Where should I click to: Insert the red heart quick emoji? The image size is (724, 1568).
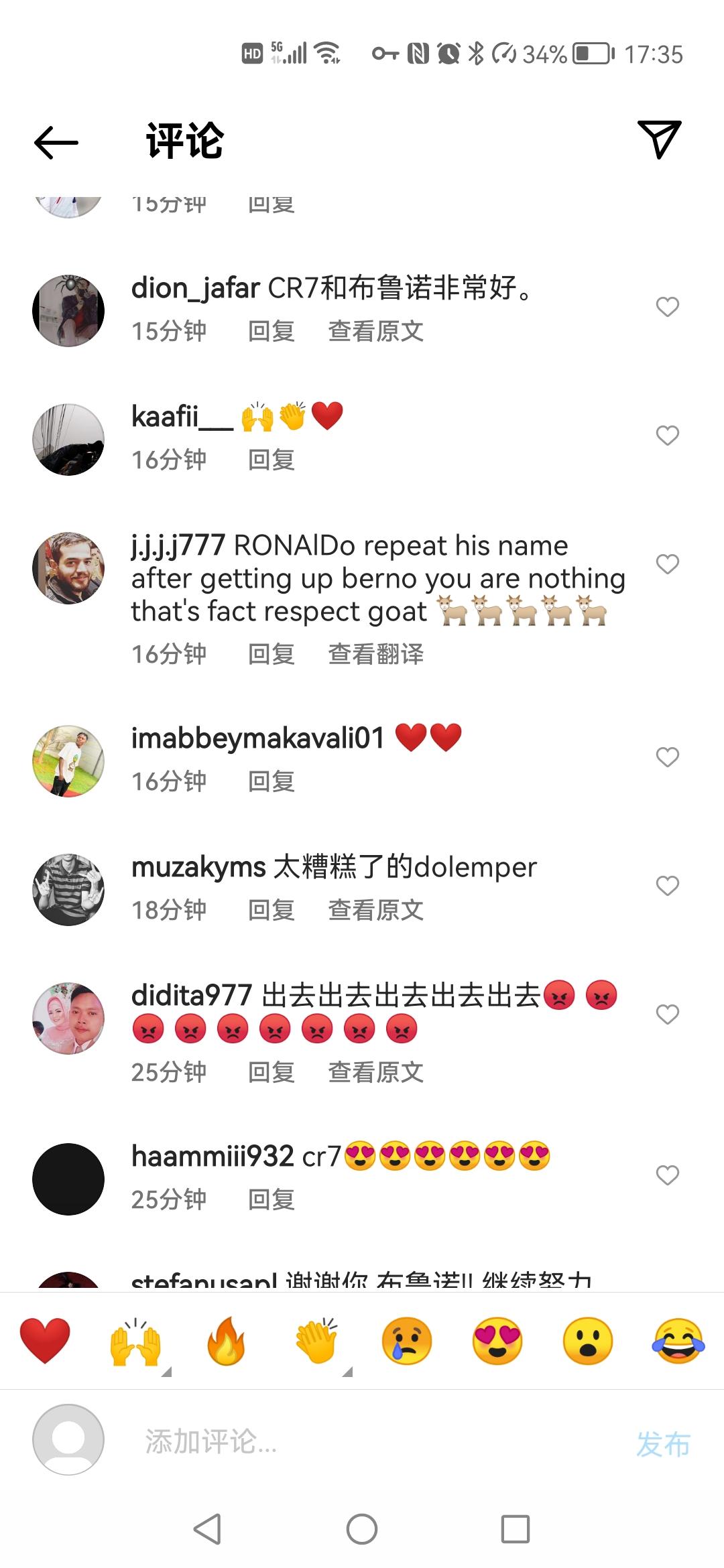[x=45, y=1340]
